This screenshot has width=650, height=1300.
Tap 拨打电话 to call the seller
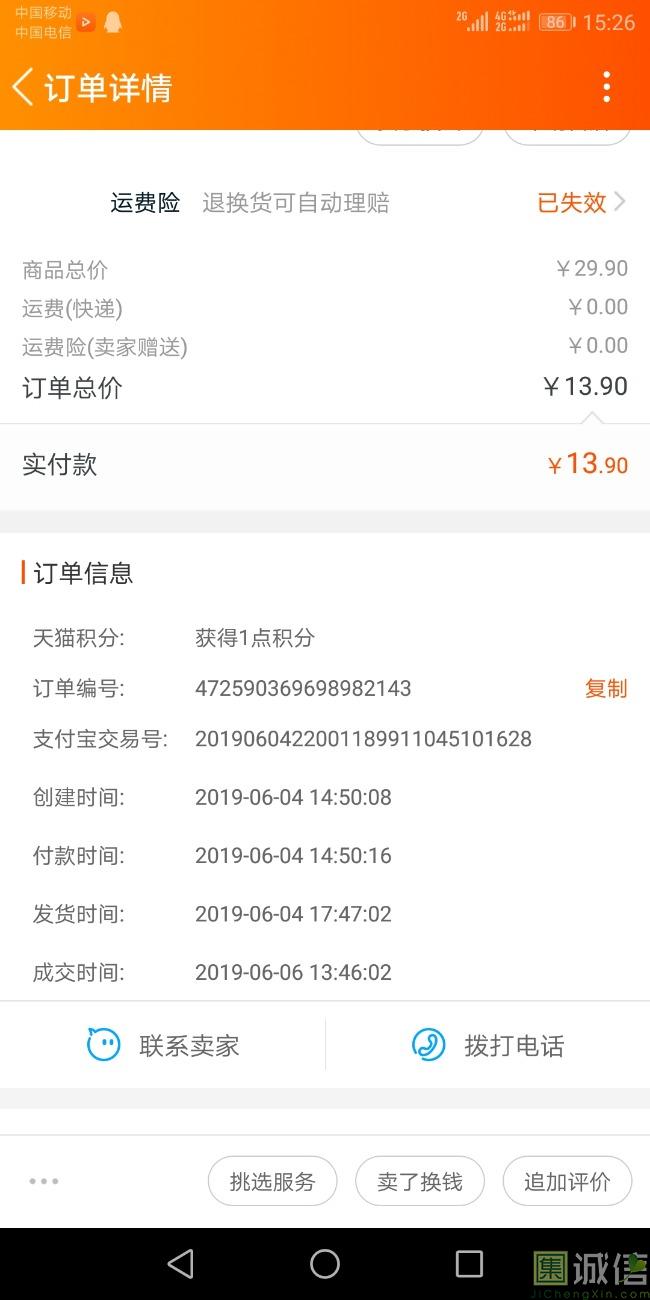tap(488, 1045)
